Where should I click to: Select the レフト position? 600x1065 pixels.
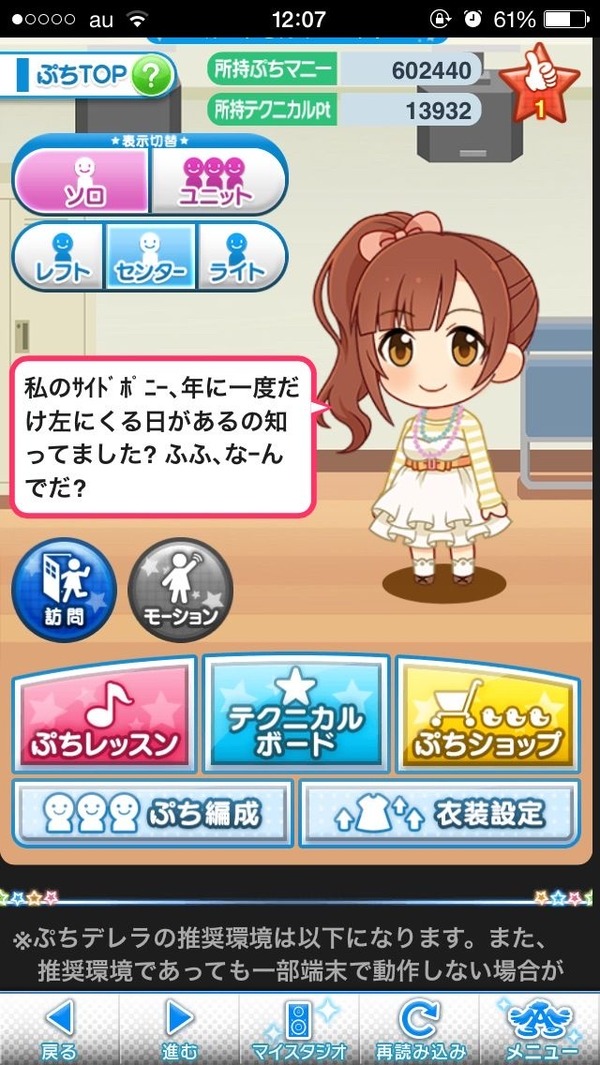[x=59, y=257]
